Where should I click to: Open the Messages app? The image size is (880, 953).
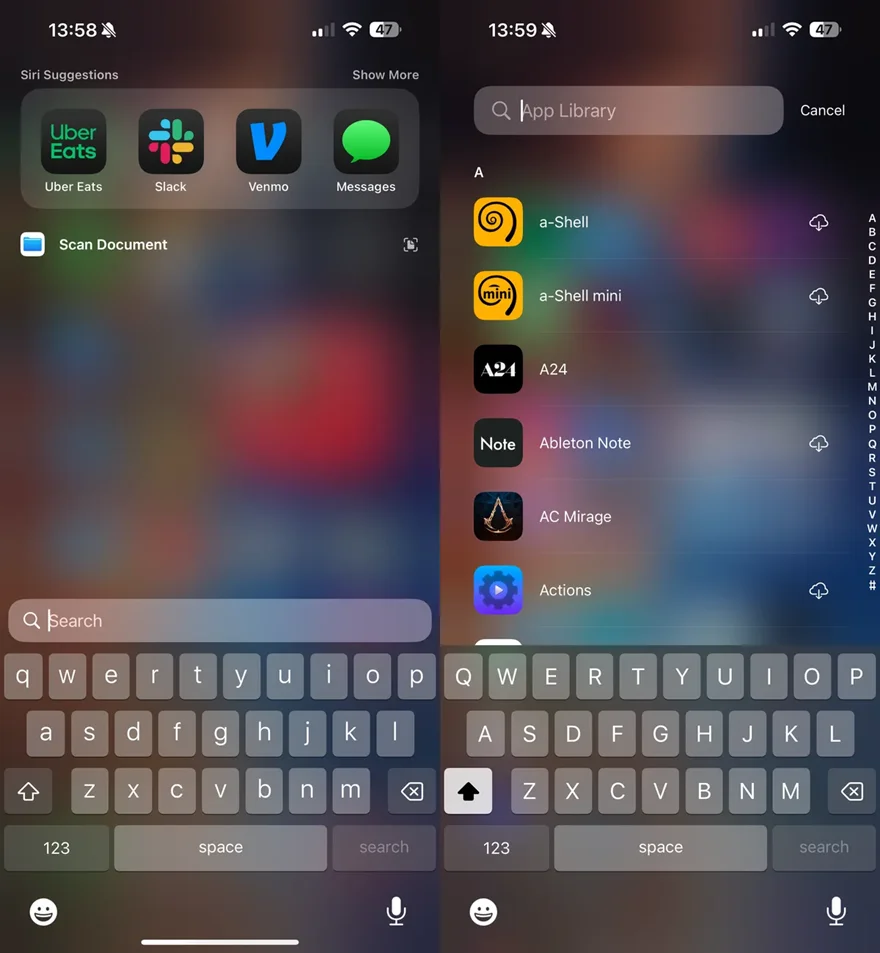(366, 142)
